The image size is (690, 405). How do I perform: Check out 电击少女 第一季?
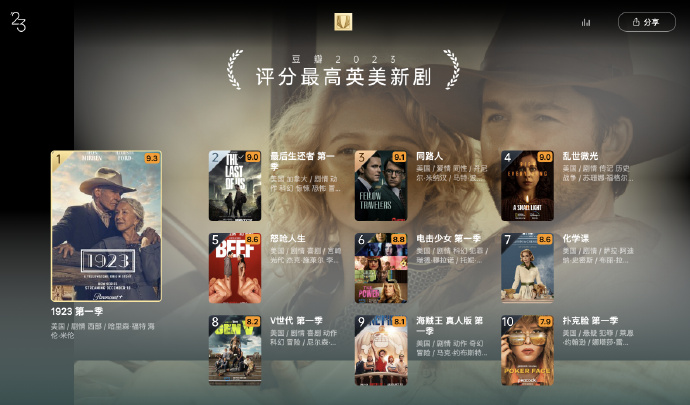click(381, 267)
